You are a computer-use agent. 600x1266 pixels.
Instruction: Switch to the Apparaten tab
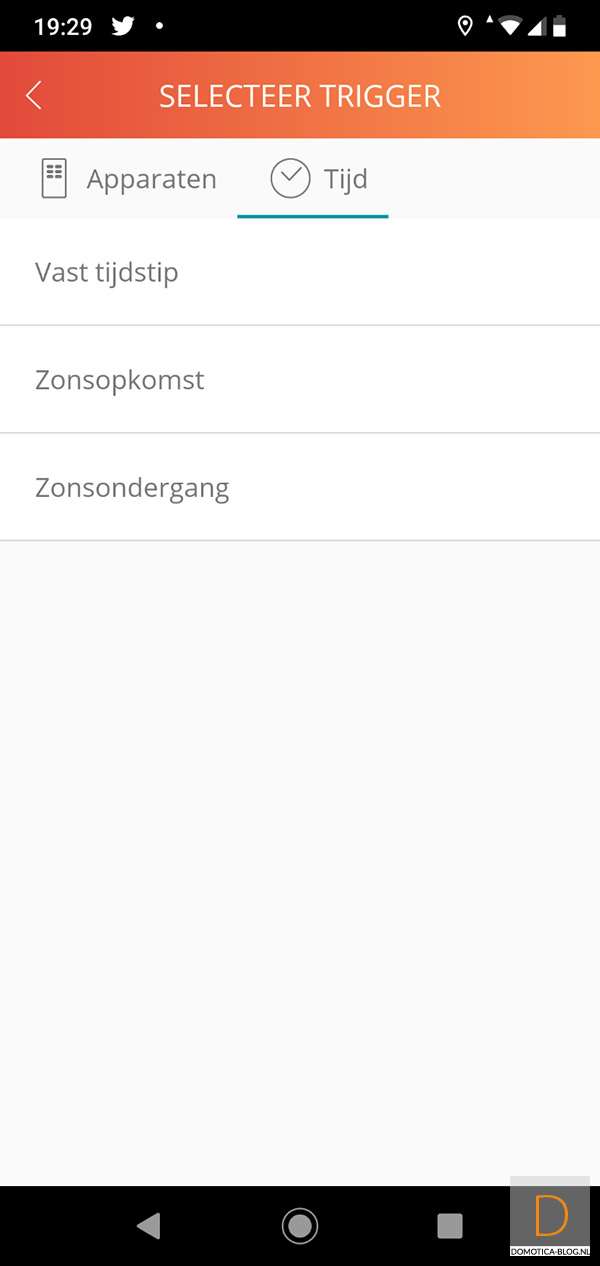point(128,179)
